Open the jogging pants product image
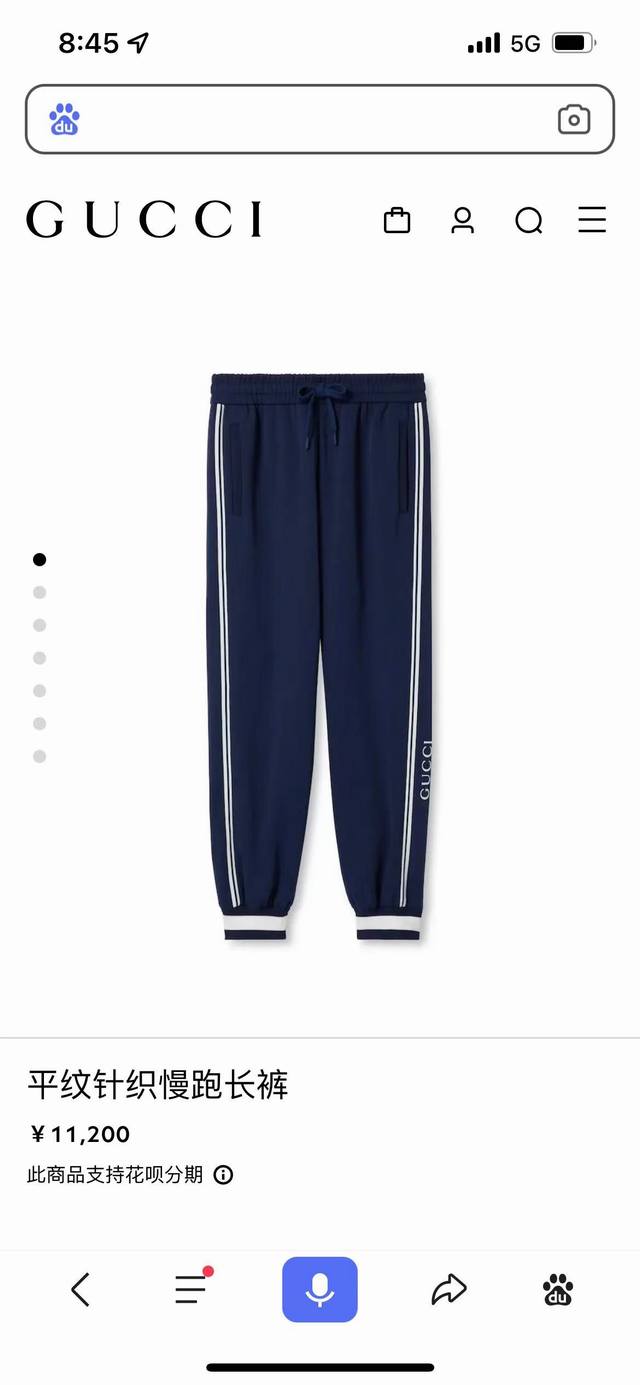Screen dimensions: 640x1385 [320, 655]
